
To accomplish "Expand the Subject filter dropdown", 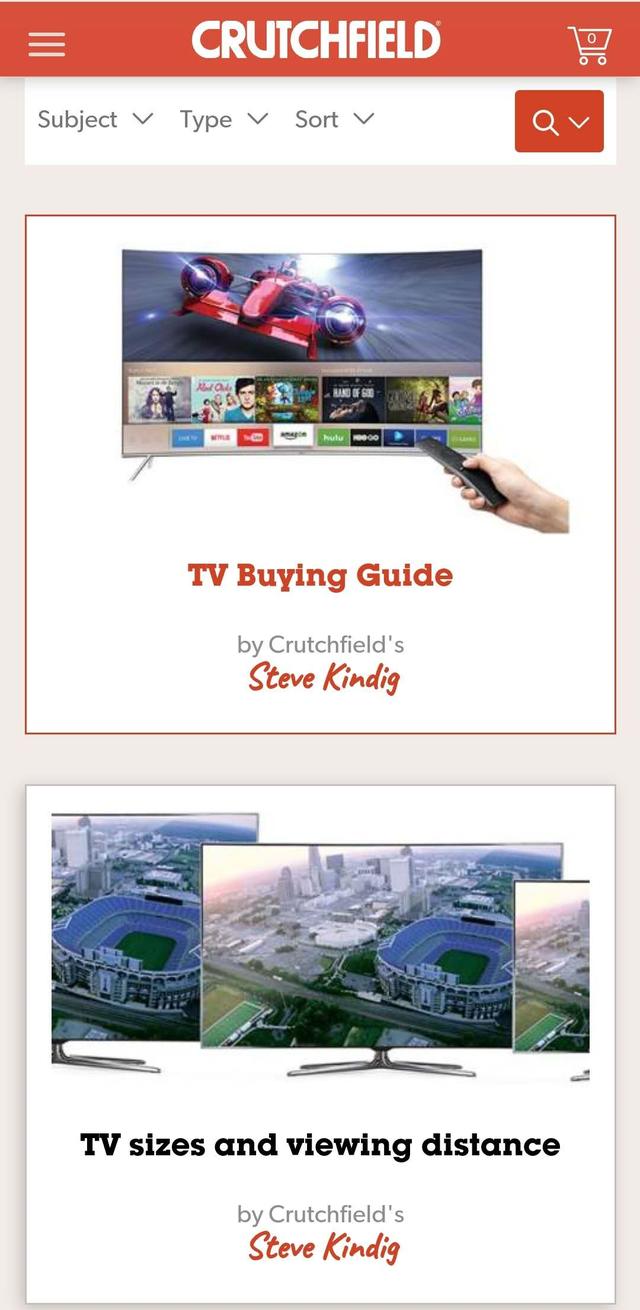I will (95, 120).
